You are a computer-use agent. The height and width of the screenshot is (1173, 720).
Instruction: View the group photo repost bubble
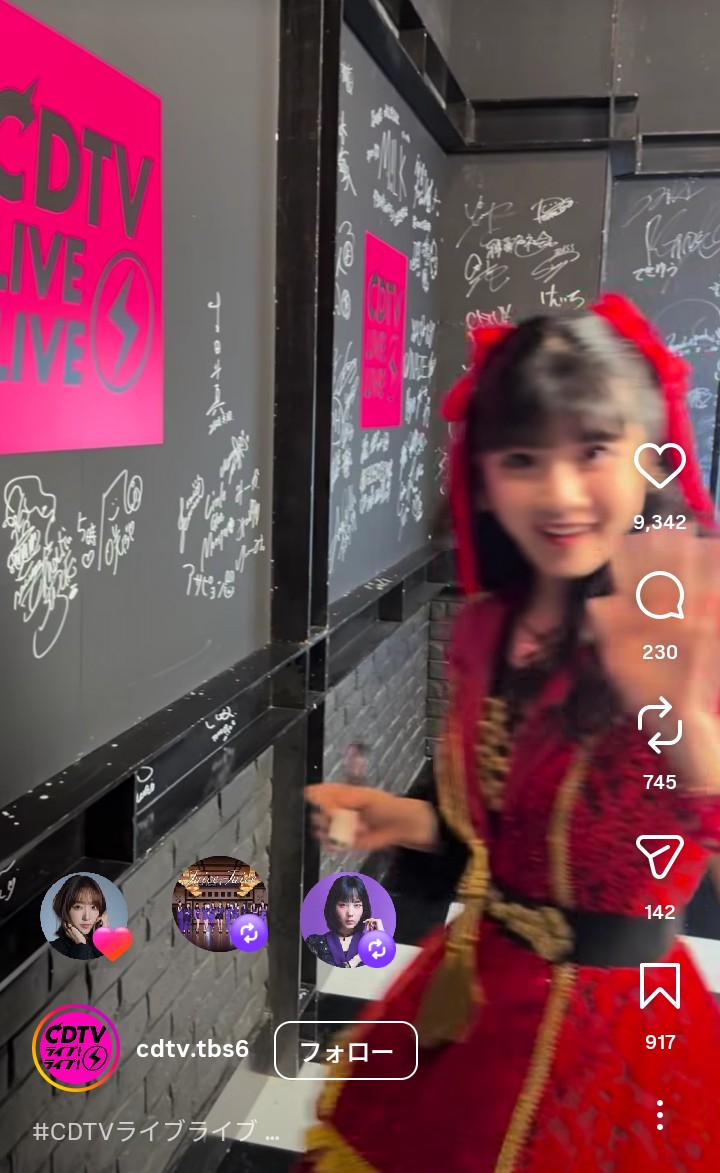[218, 903]
